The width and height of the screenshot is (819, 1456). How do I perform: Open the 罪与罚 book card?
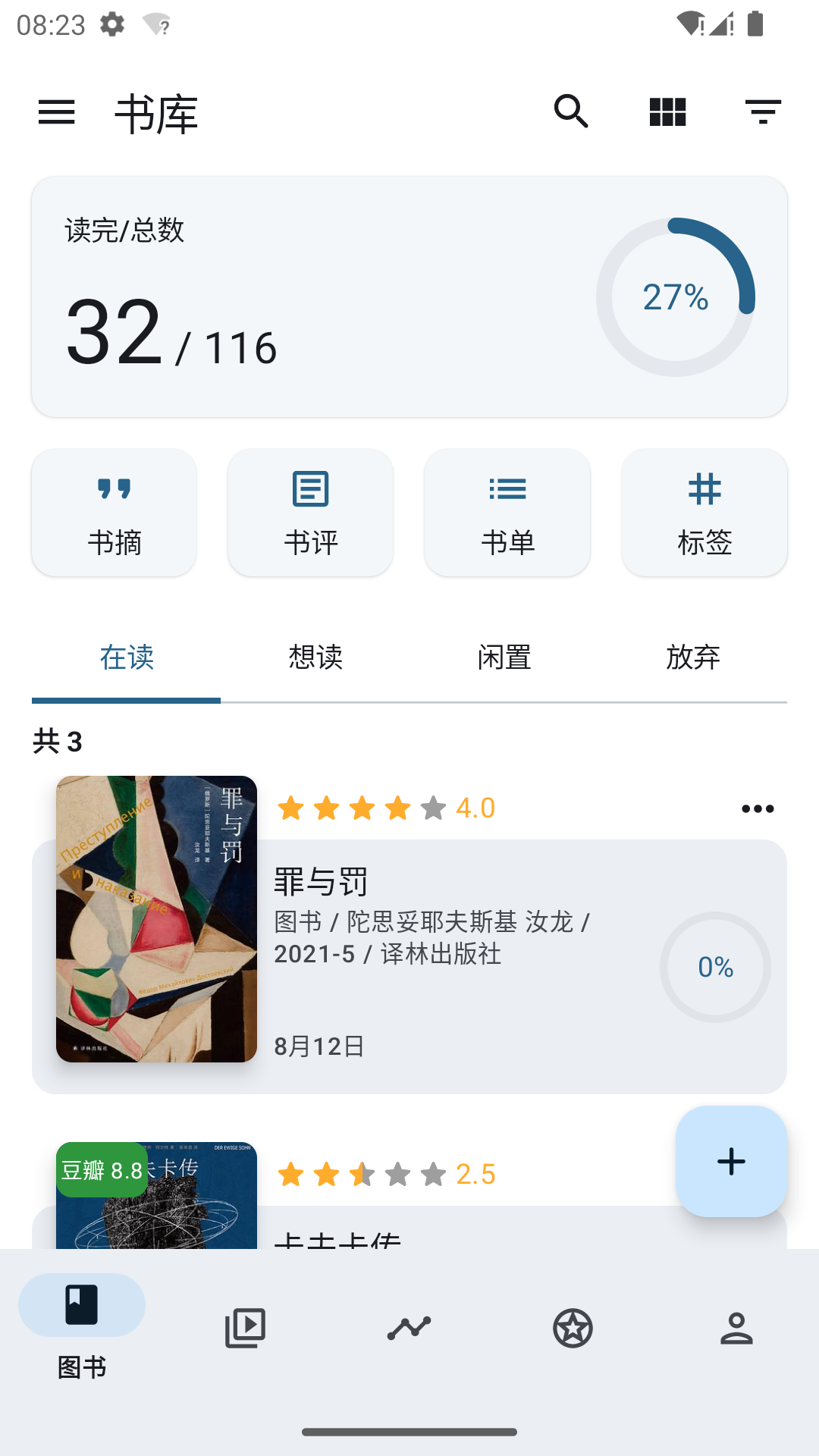point(455,963)
